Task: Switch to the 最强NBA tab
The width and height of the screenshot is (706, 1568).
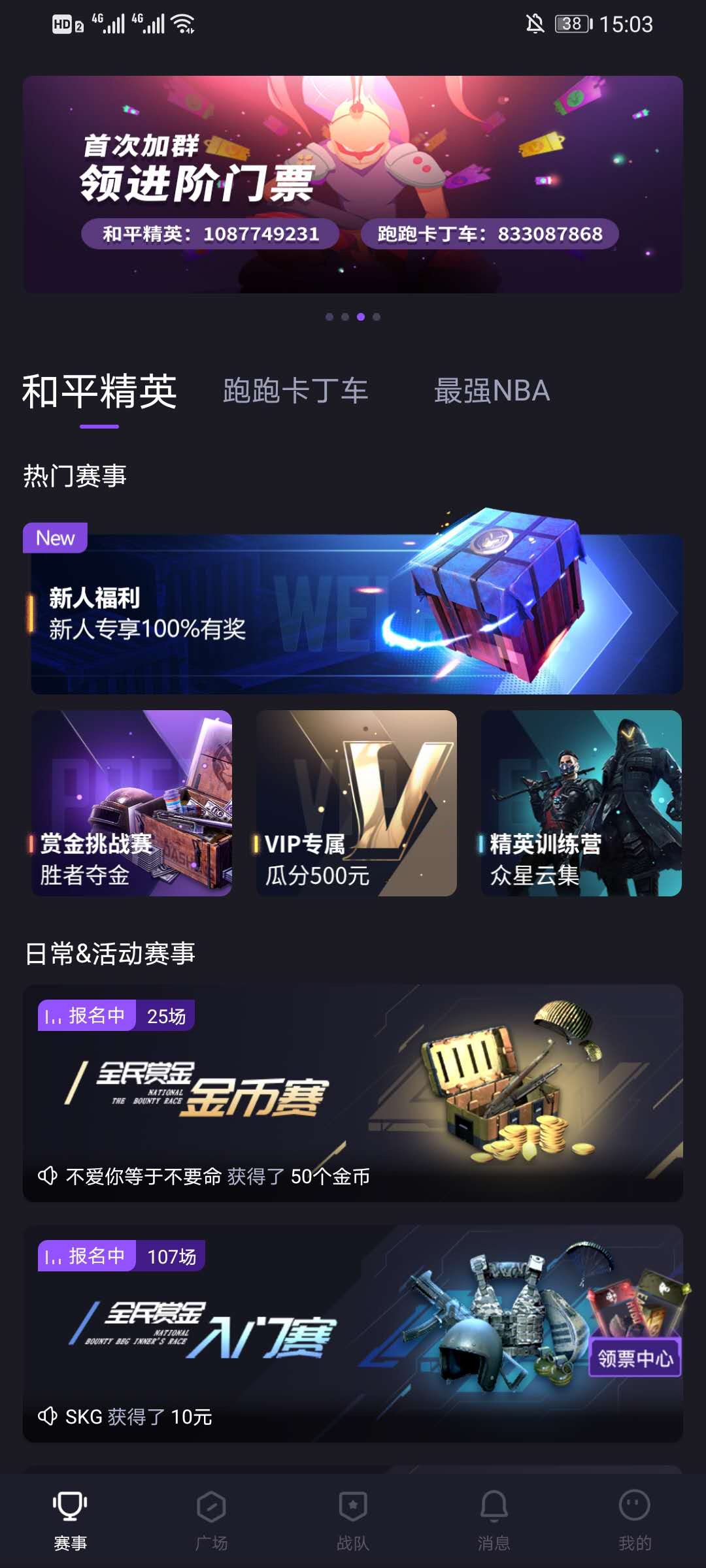Action: click(492, 391)
